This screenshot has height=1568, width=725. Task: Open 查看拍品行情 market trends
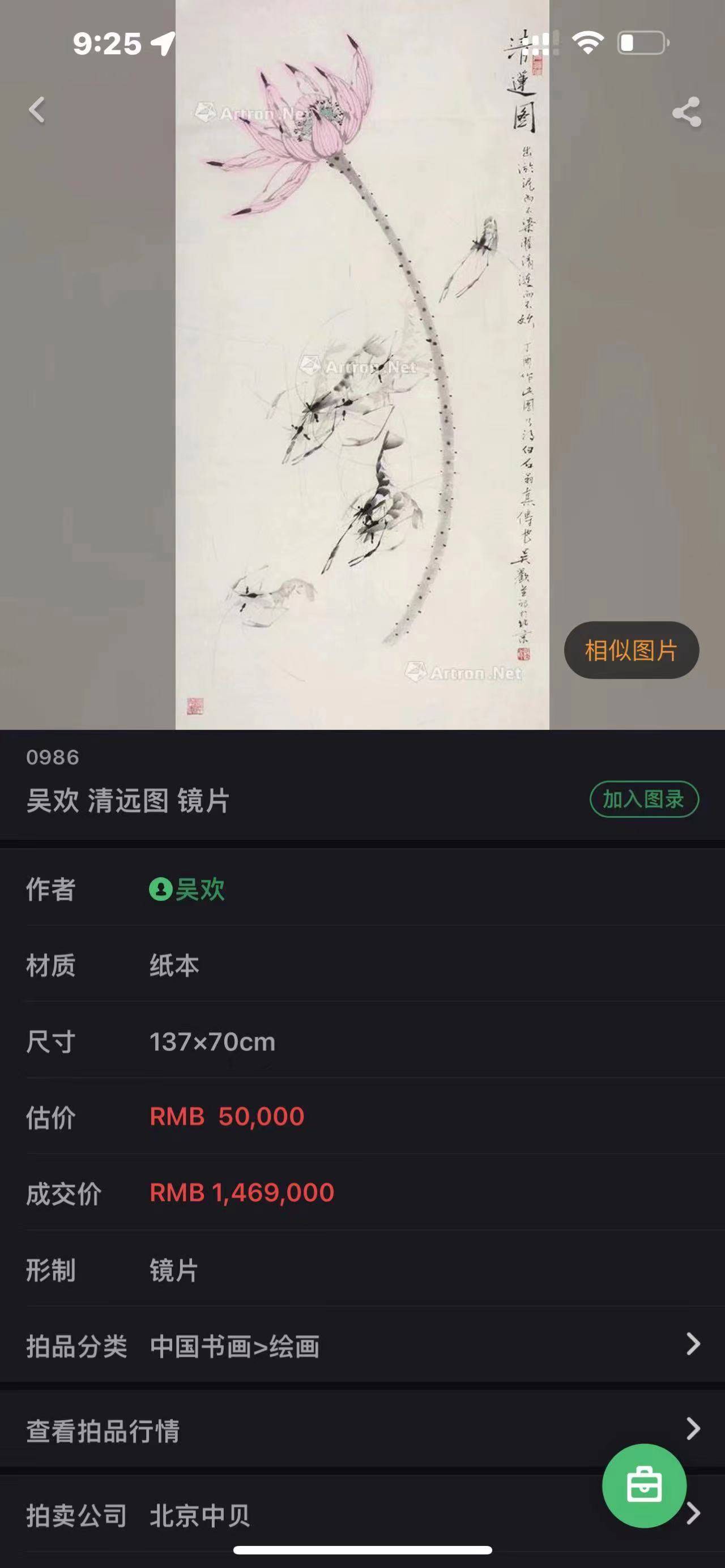click(x=362, y=1430)
